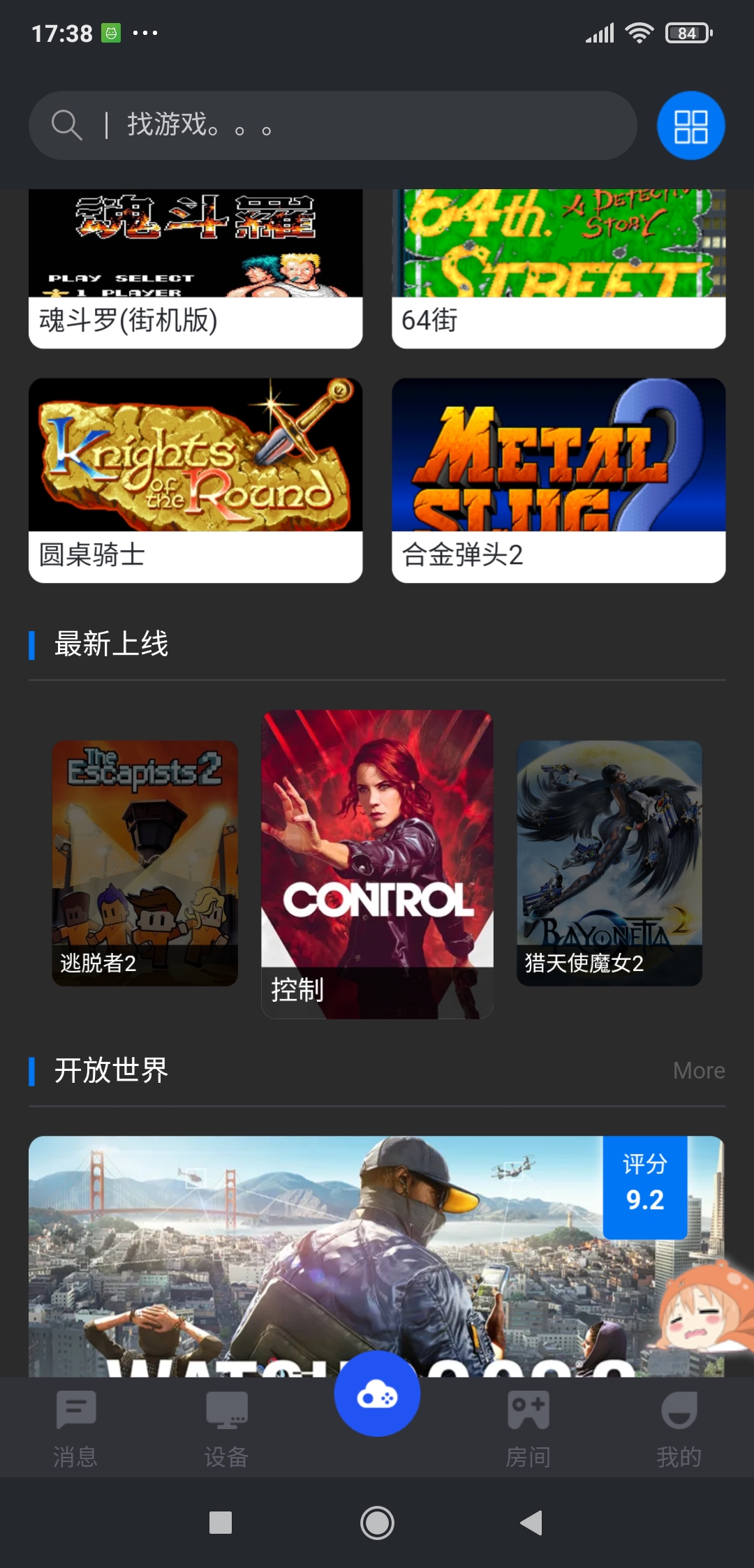Open the 魂斗罗(街机版) game card

[x=195, y=269]
